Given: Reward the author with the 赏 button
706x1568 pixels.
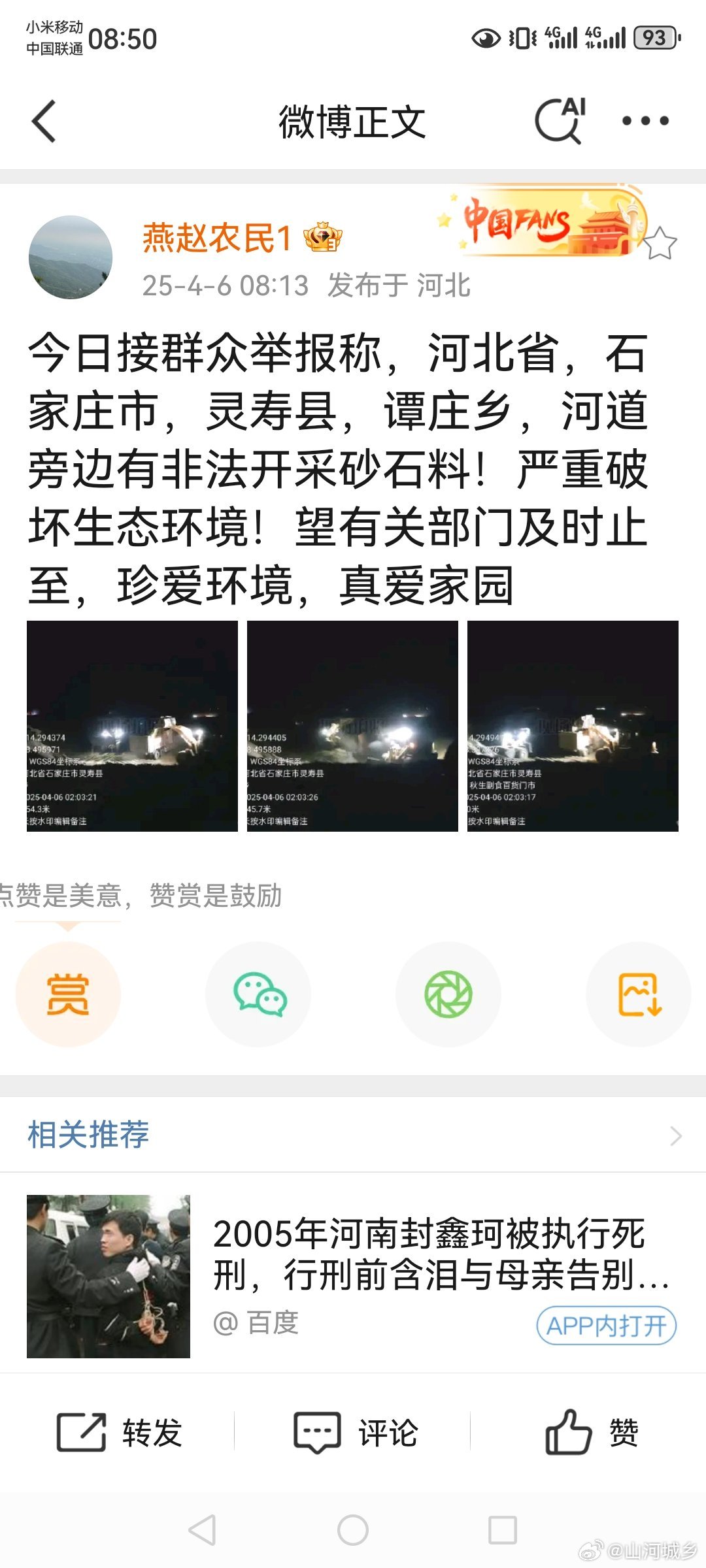Looking at the screenshot, I should [68, 994].
